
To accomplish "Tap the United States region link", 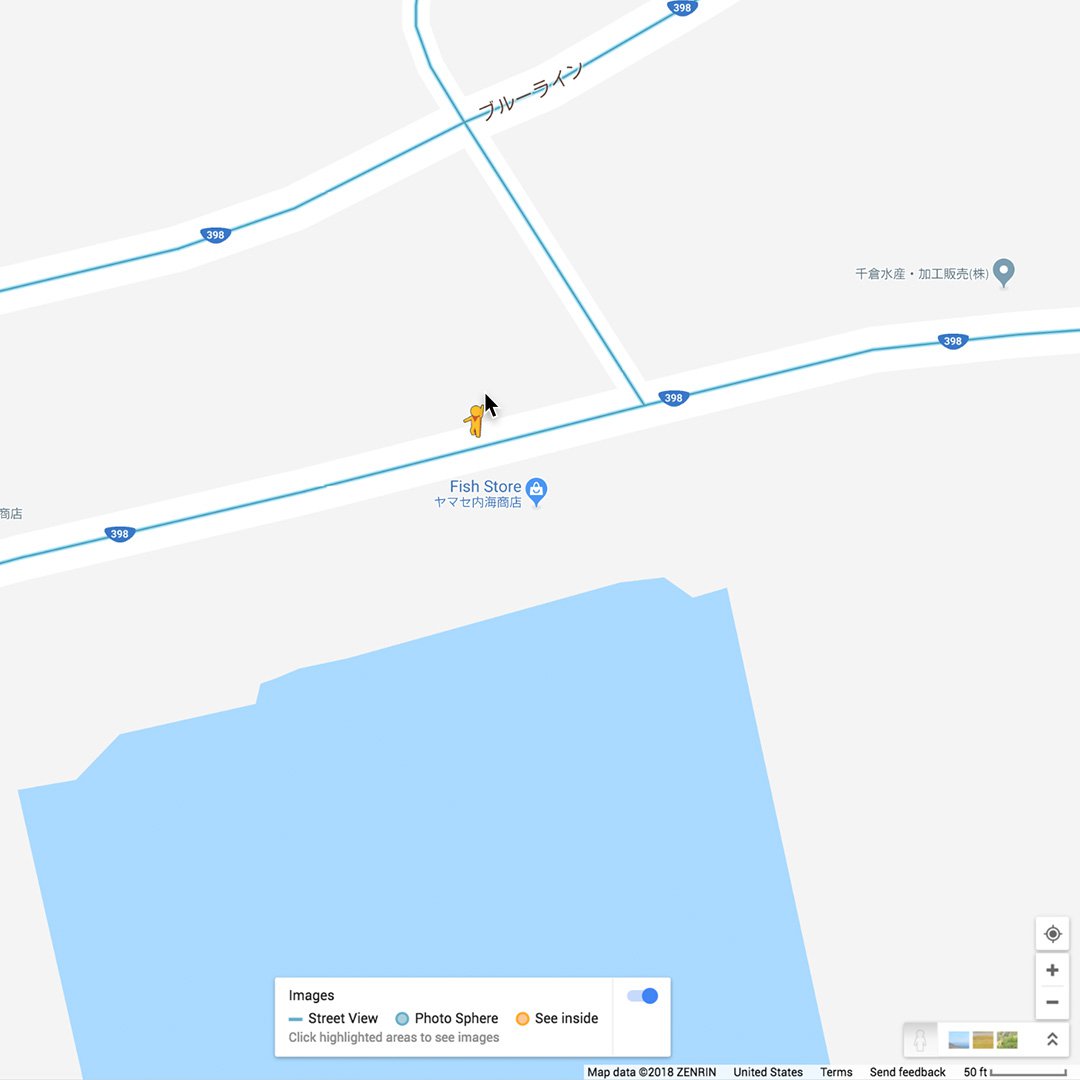I will click(x=768, y=1072).
